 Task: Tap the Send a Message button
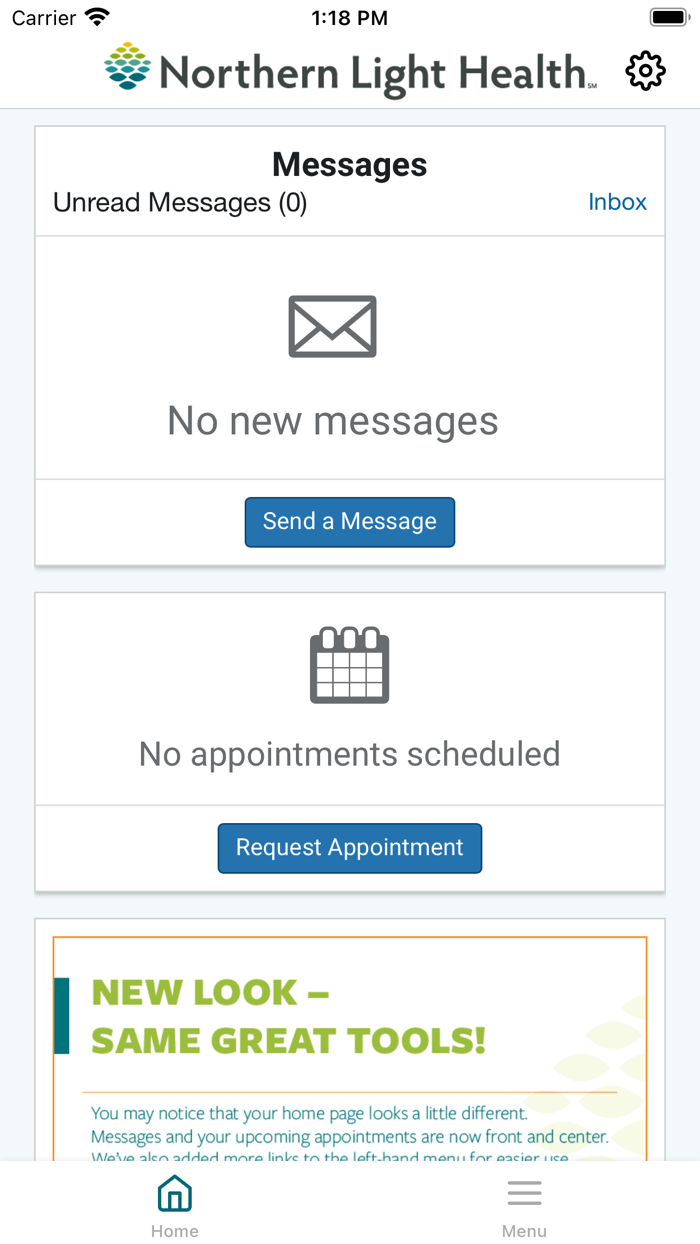350,522
